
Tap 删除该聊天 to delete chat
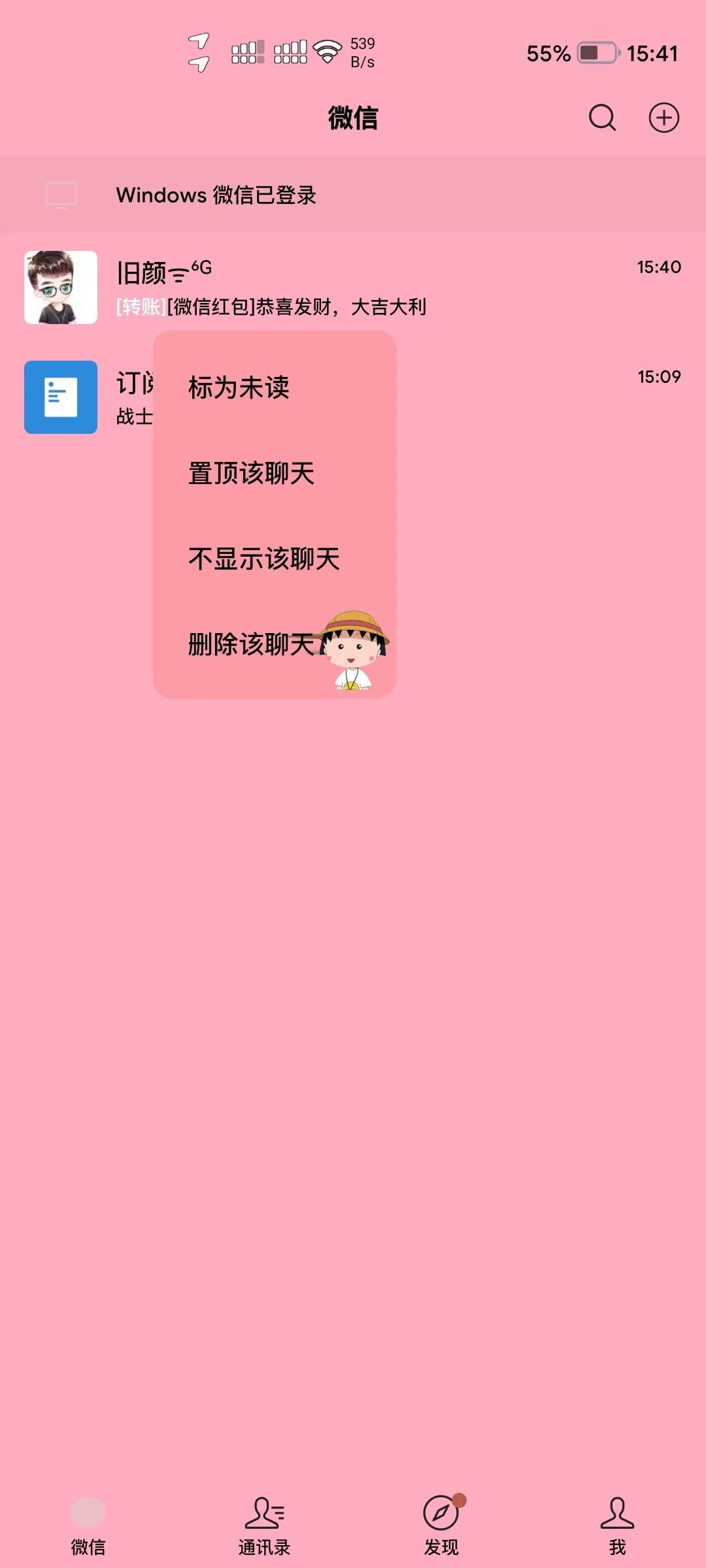[x=250, y=644]
